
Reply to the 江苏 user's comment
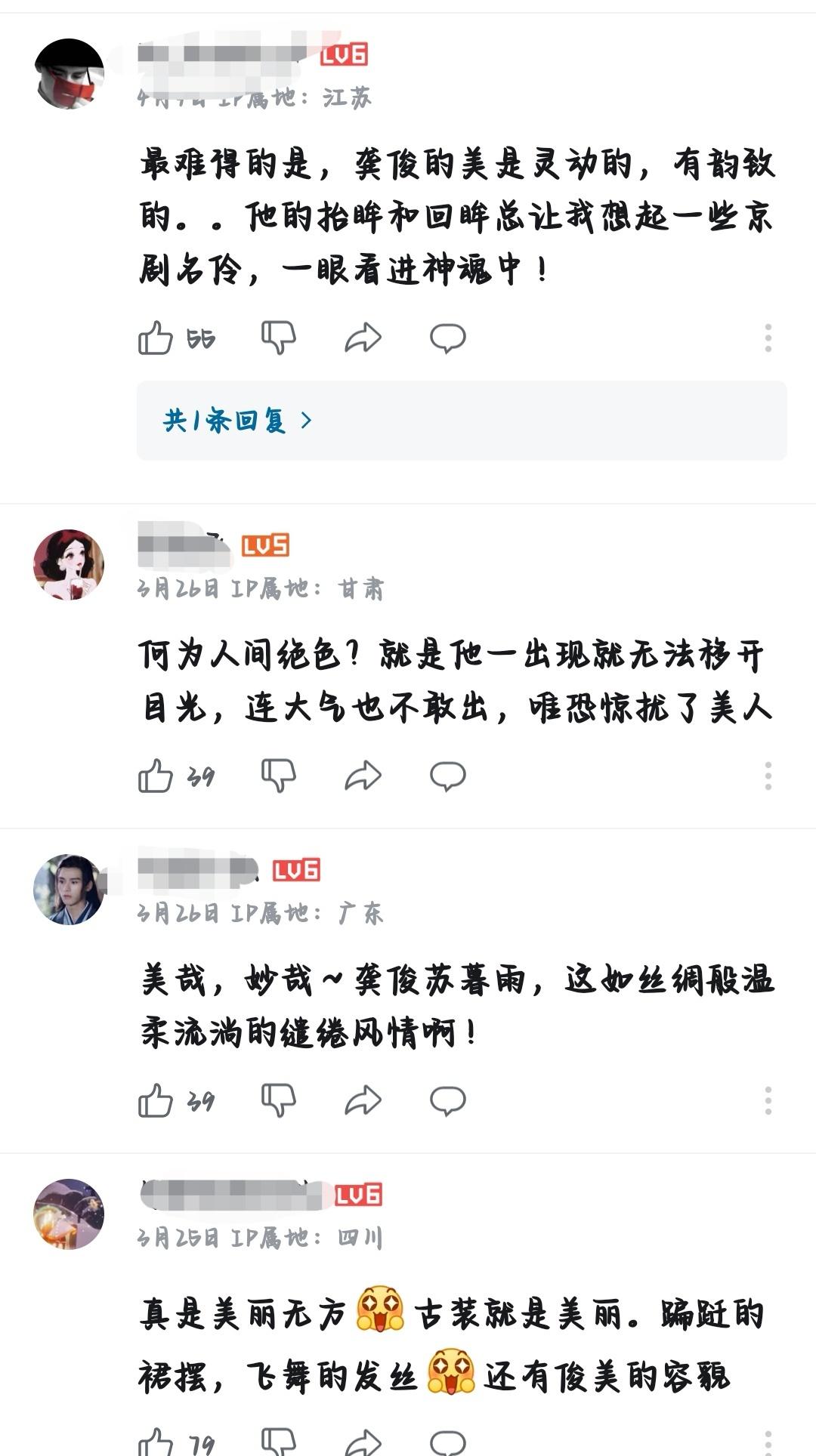point(447,338)
